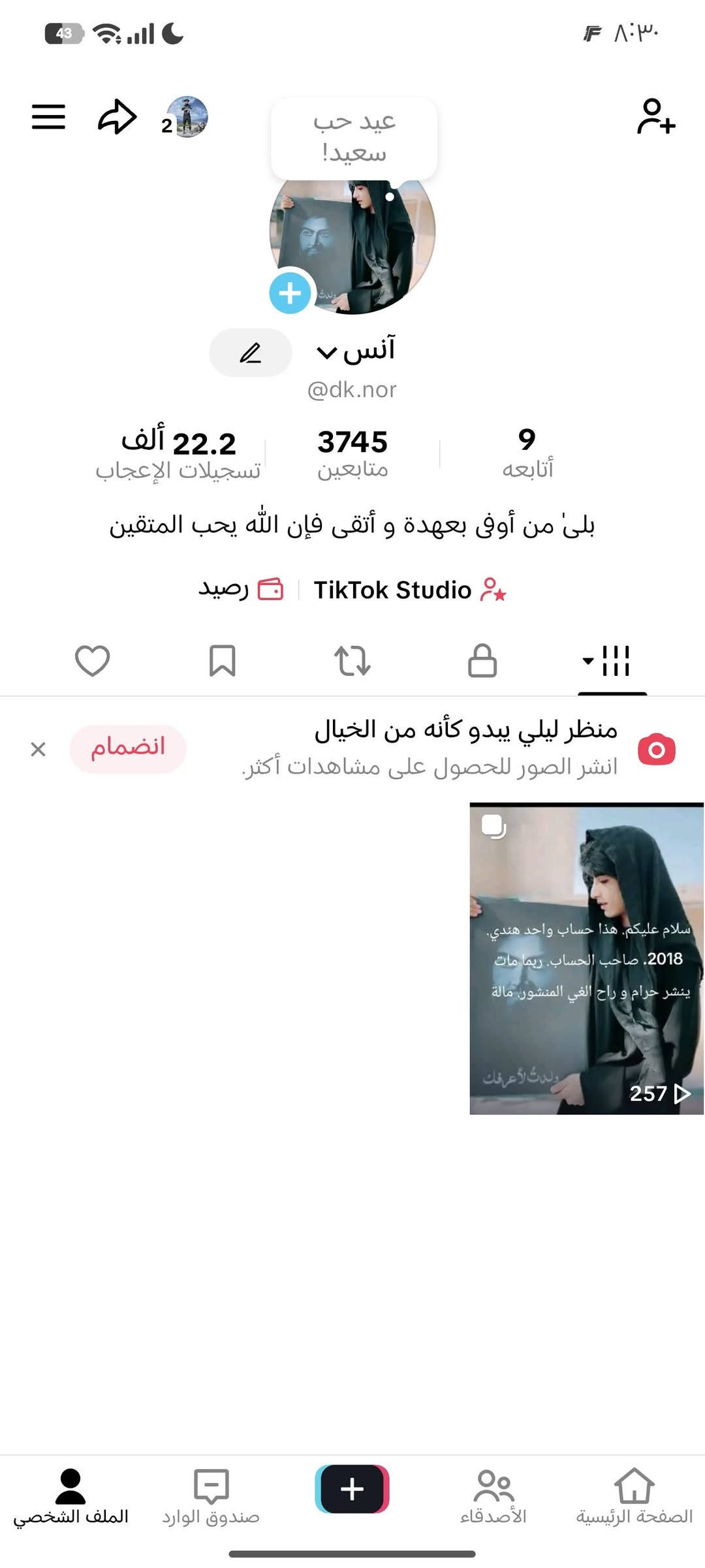Switch to the private lock tab
The height and width of the screenshot is (1568, 705).
[x=482, y=660]
